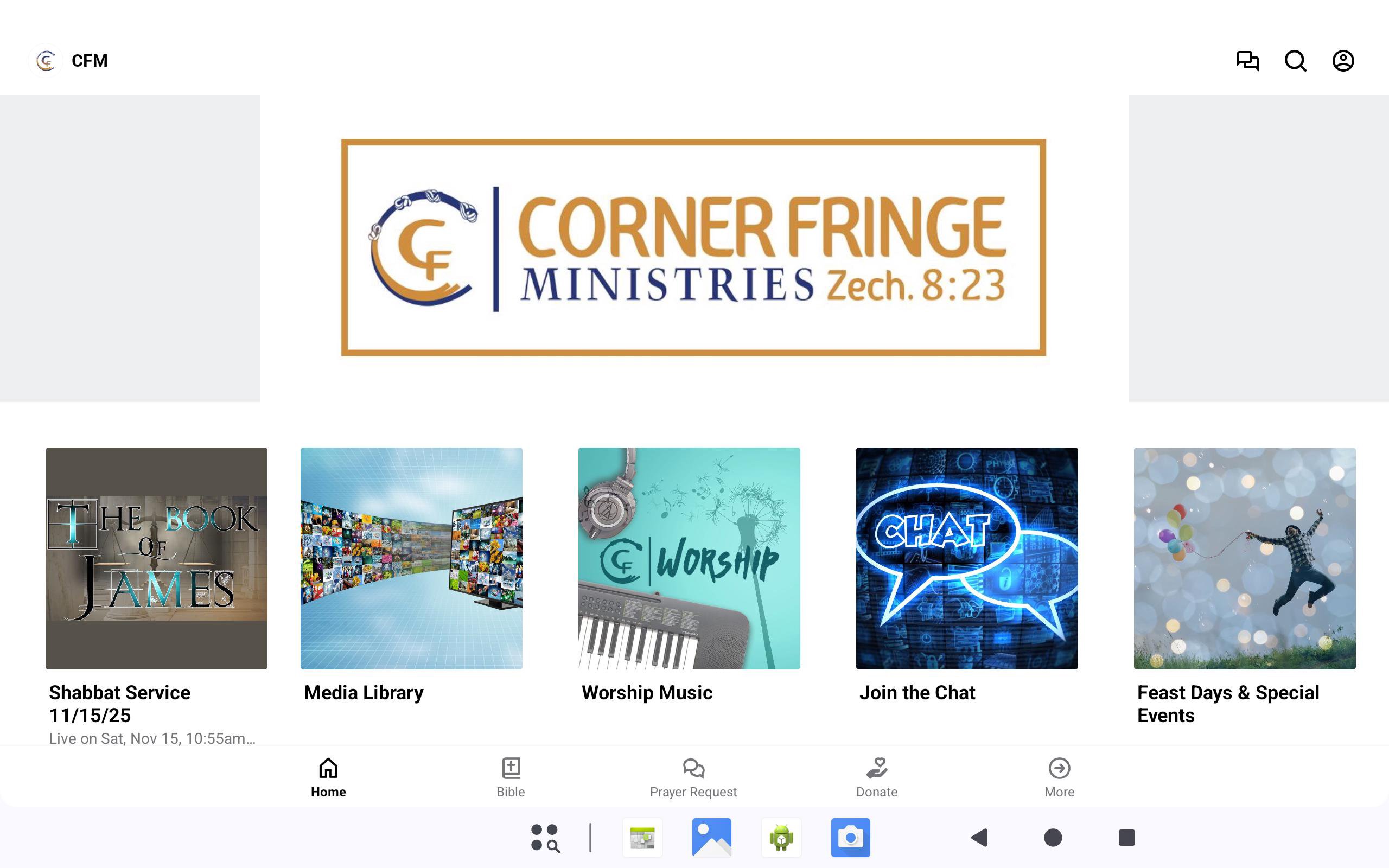Open Shabbat Service 11/15/25 card
The height and width of the screenshot is (868, 1389).
click(x=156, y=558)
